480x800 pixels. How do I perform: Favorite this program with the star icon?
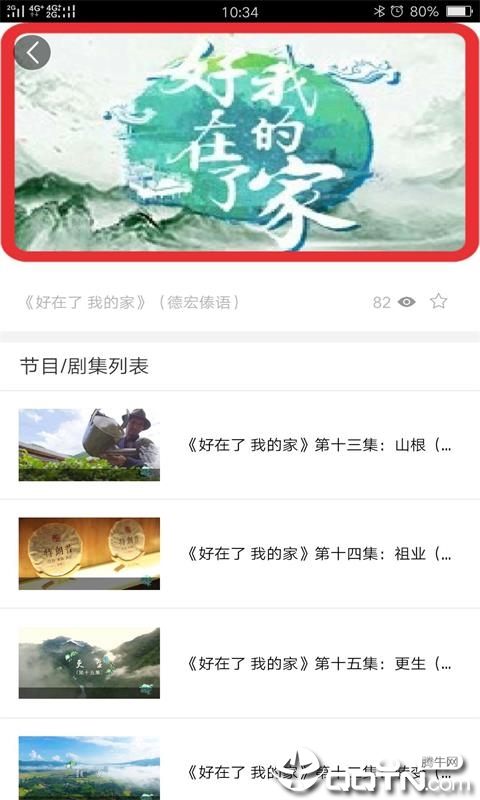point(438,302)
